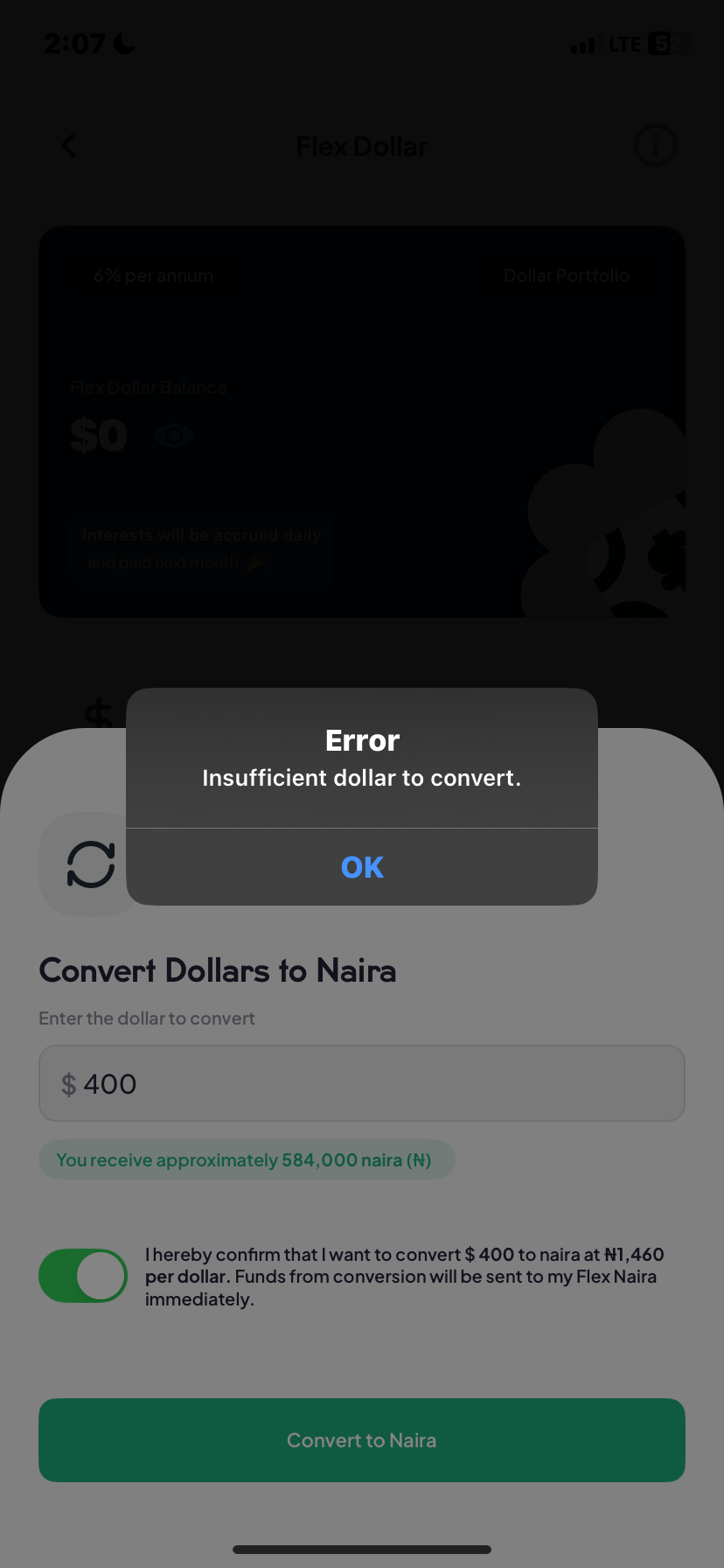Tap the Convert to Naira button
Image resolution: width=724 pixels, height=1568 pixels.
click(362, 1440)
